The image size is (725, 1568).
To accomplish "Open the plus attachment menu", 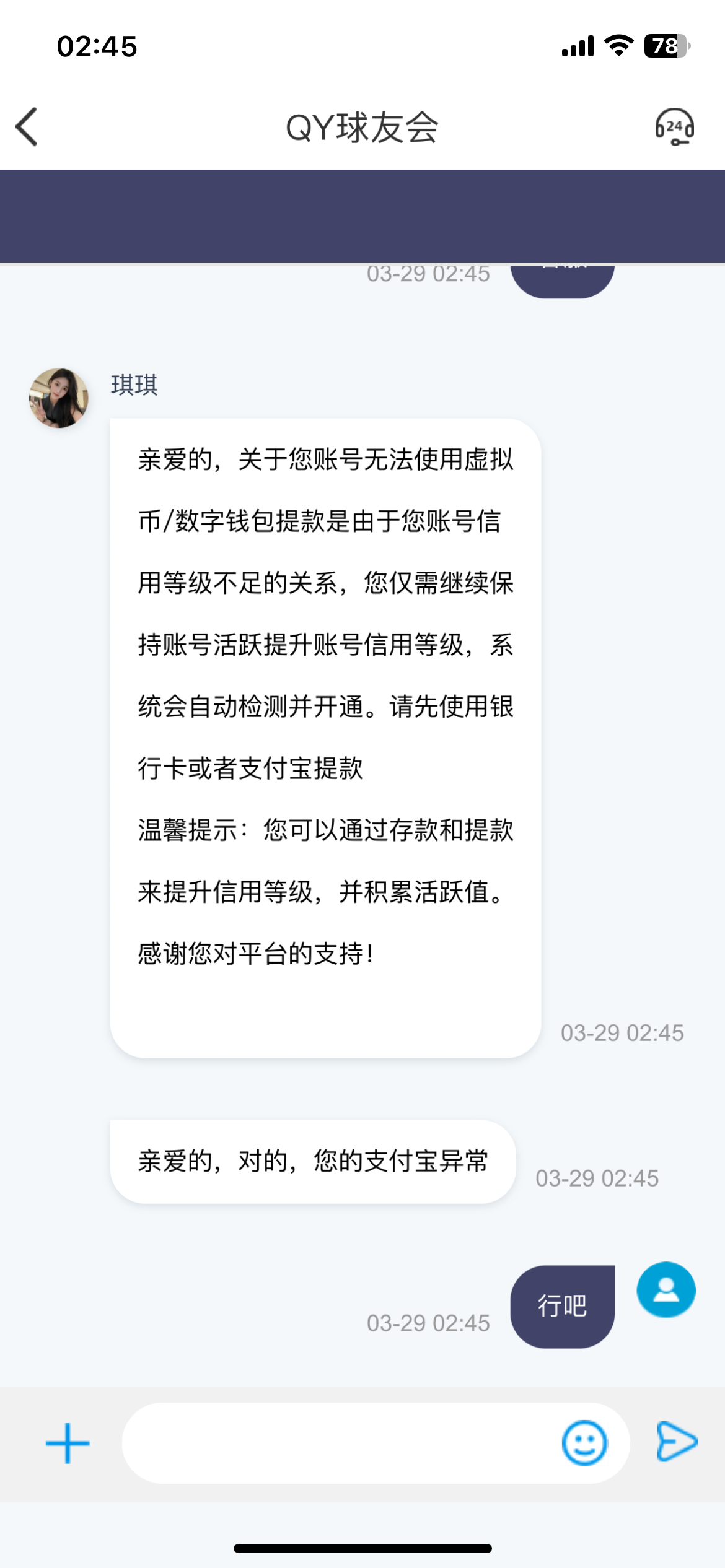I will (x=68, y=1443).
